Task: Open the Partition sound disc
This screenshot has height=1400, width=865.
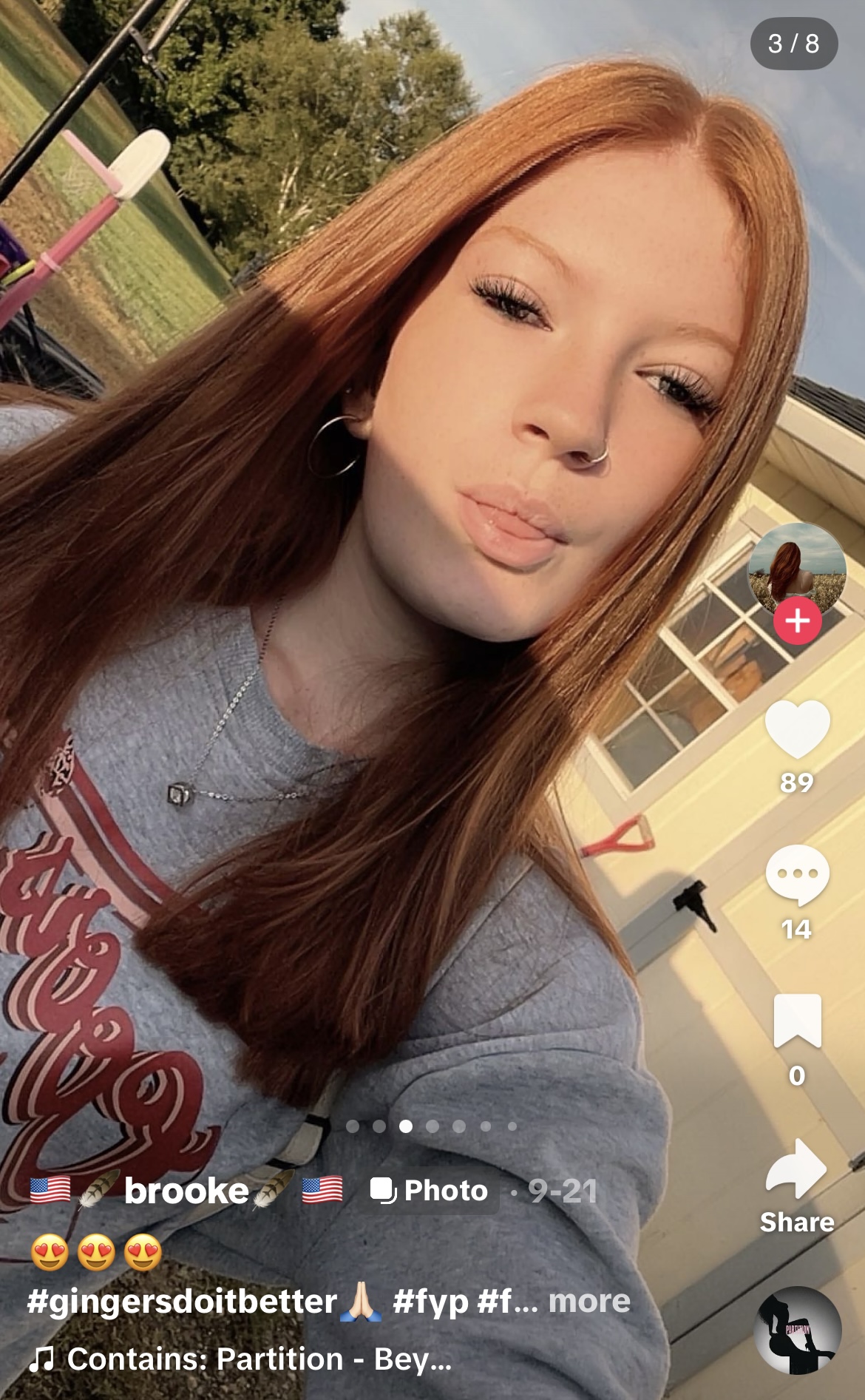Action: point(797,1330)
